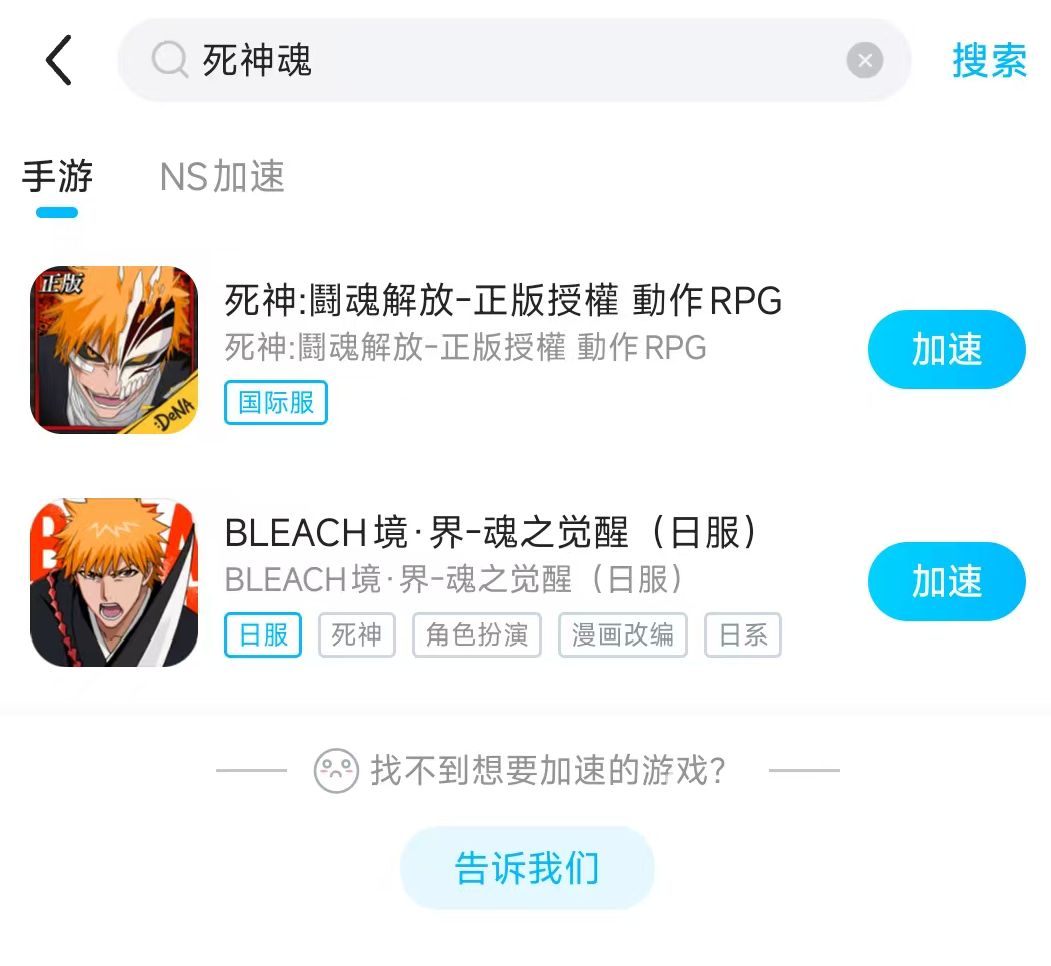Viewport: 1051px width, 966px height.
Task: Start 加速 for BLEACH 境·界 (日服)
Action: (946, 581)
